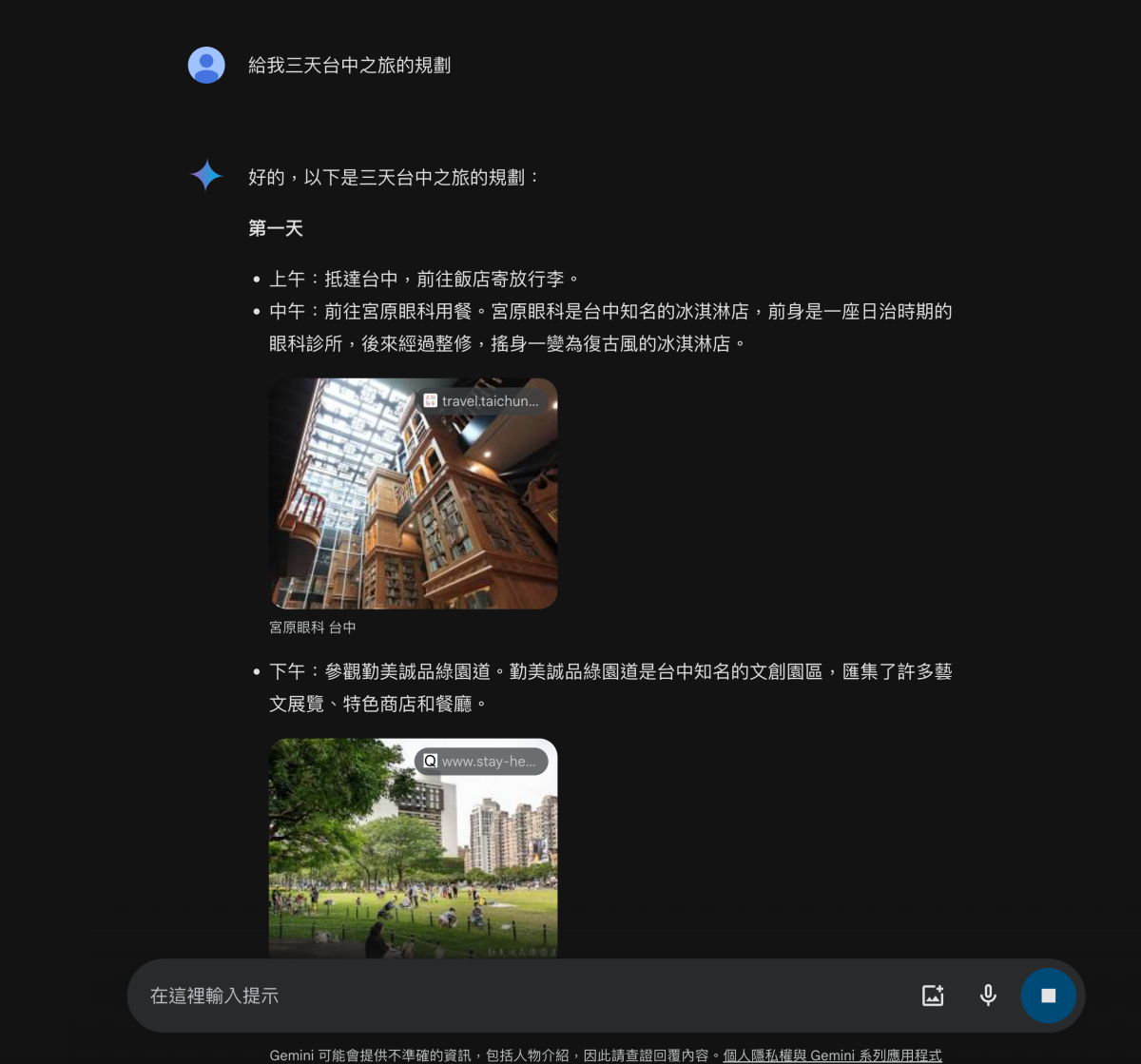
Task: Start voice input with the microphone
Action: tap(988, 996)
